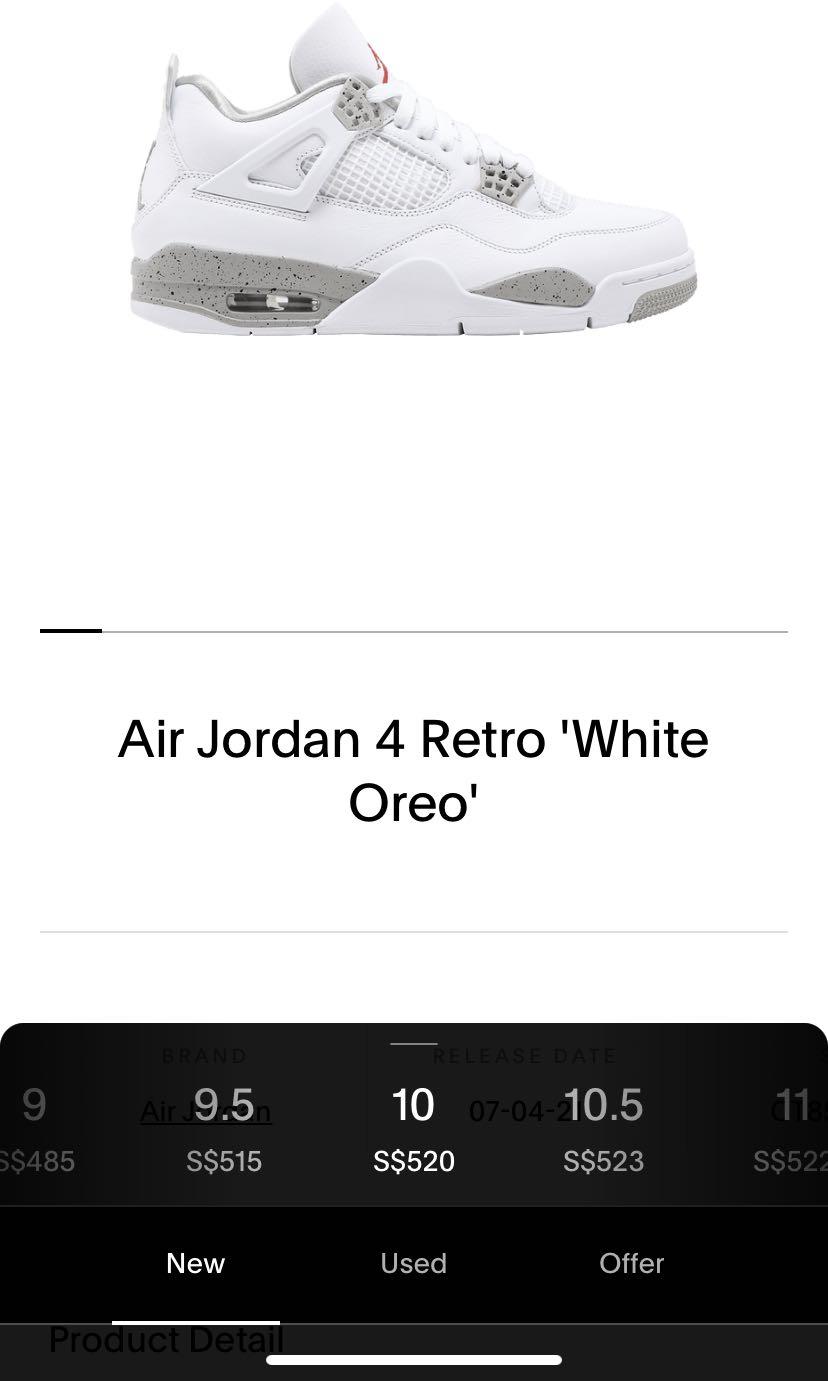Select size 11 at S$522
This screenshot has height=1381, width=828.
(x=790, y=1130)
